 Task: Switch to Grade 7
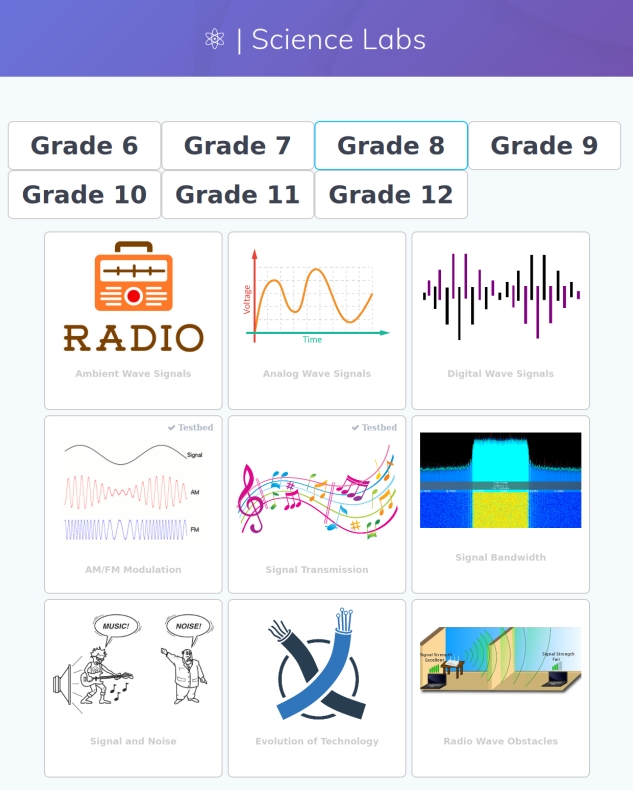click(238, 146)
